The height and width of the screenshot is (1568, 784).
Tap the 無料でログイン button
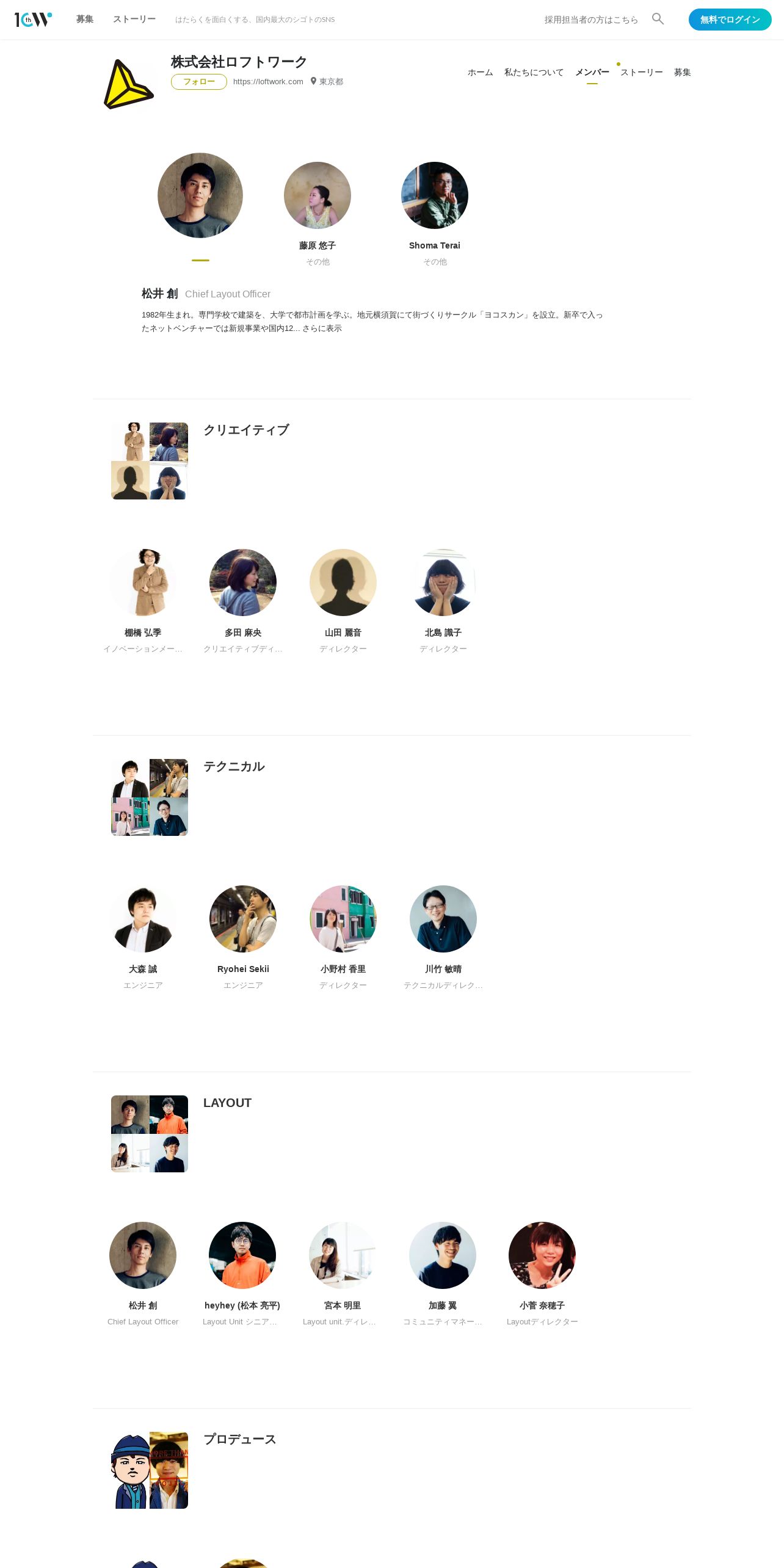pos(730,20)
